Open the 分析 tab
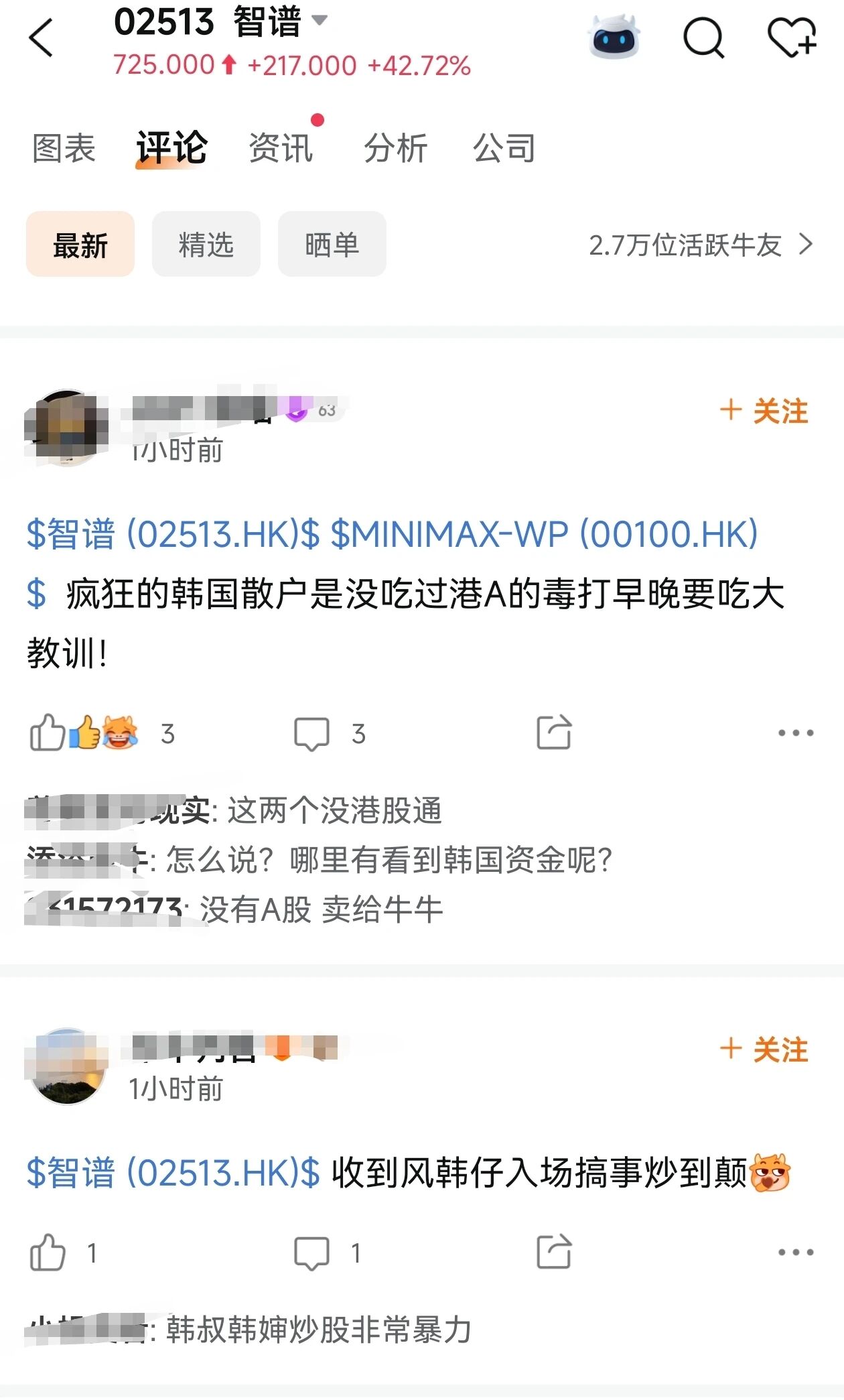The height and width of the screenshot is (1400, 844). tap(396, 148)
